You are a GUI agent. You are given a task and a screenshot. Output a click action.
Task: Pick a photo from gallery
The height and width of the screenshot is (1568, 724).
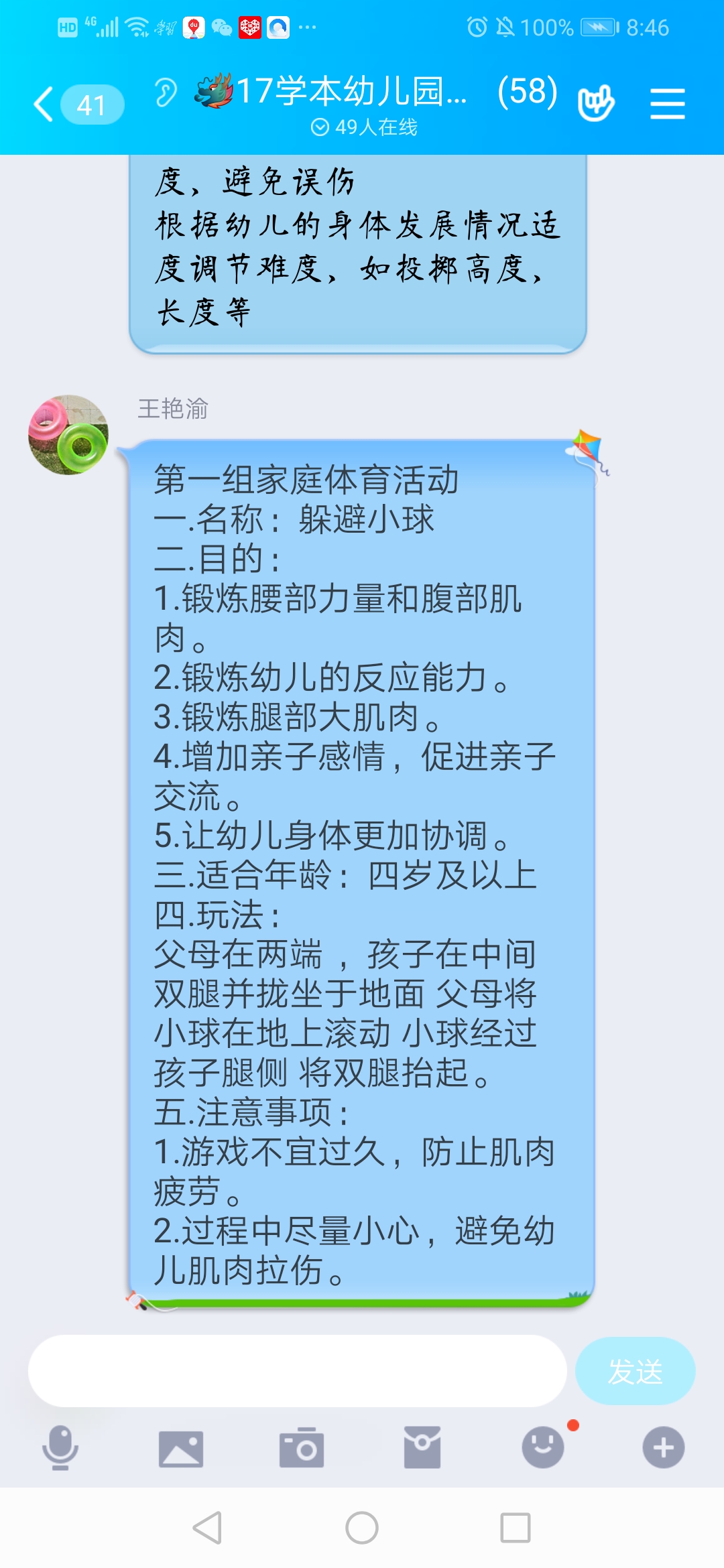(180, 1449)
